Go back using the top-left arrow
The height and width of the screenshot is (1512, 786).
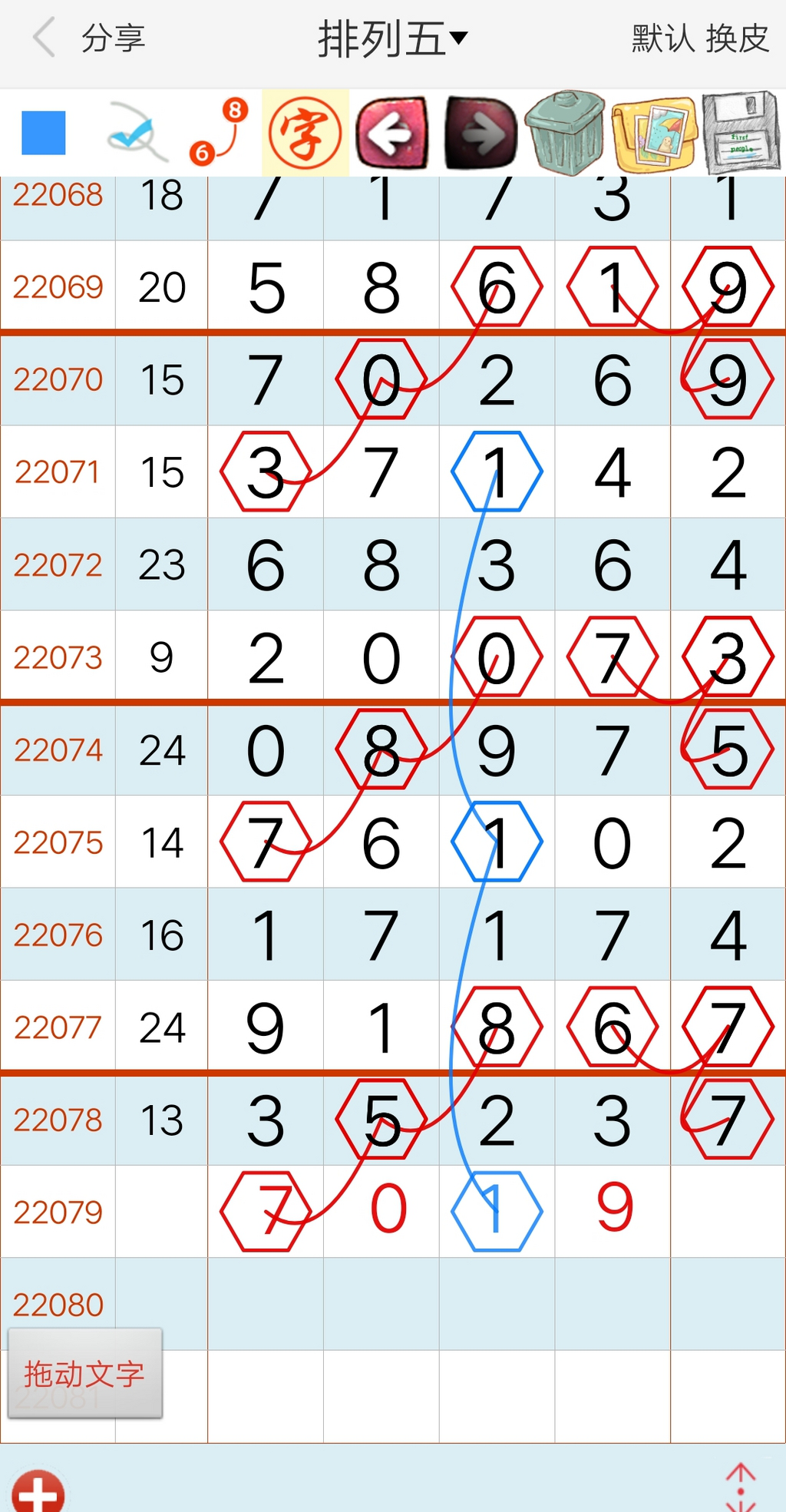[45, 38]
